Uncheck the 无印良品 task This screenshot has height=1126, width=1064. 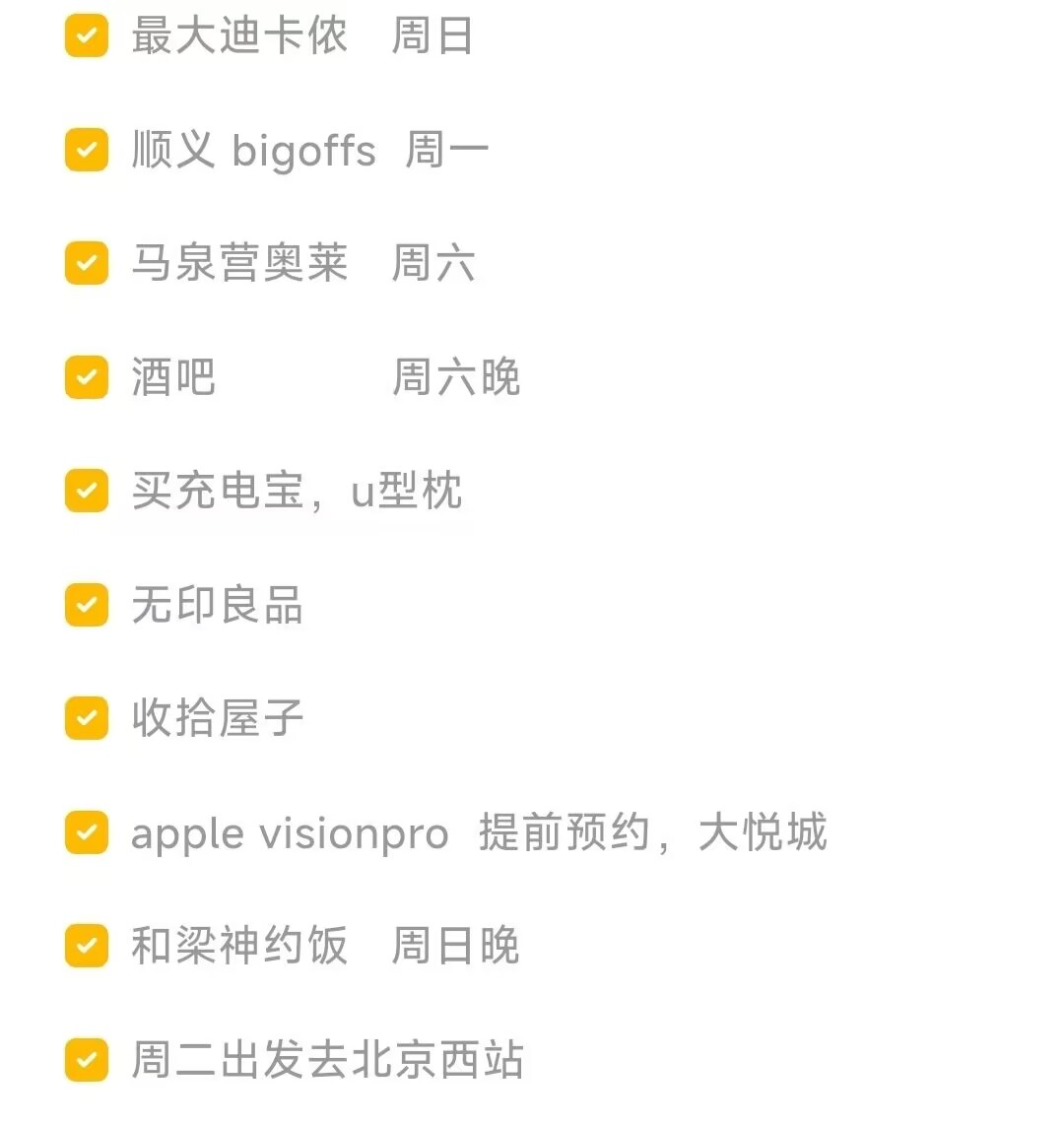click(87, 605)
